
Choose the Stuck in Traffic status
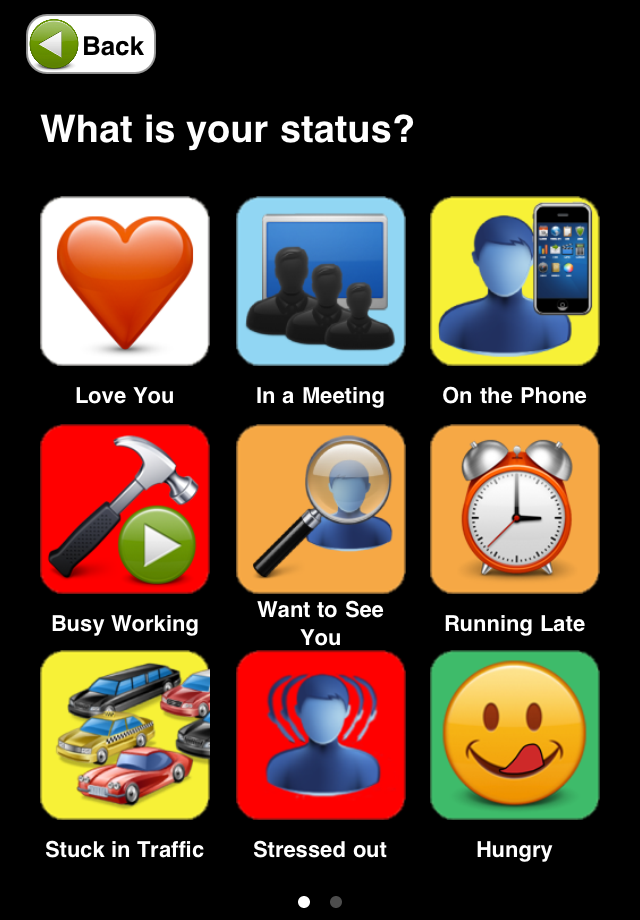point(125,735)
